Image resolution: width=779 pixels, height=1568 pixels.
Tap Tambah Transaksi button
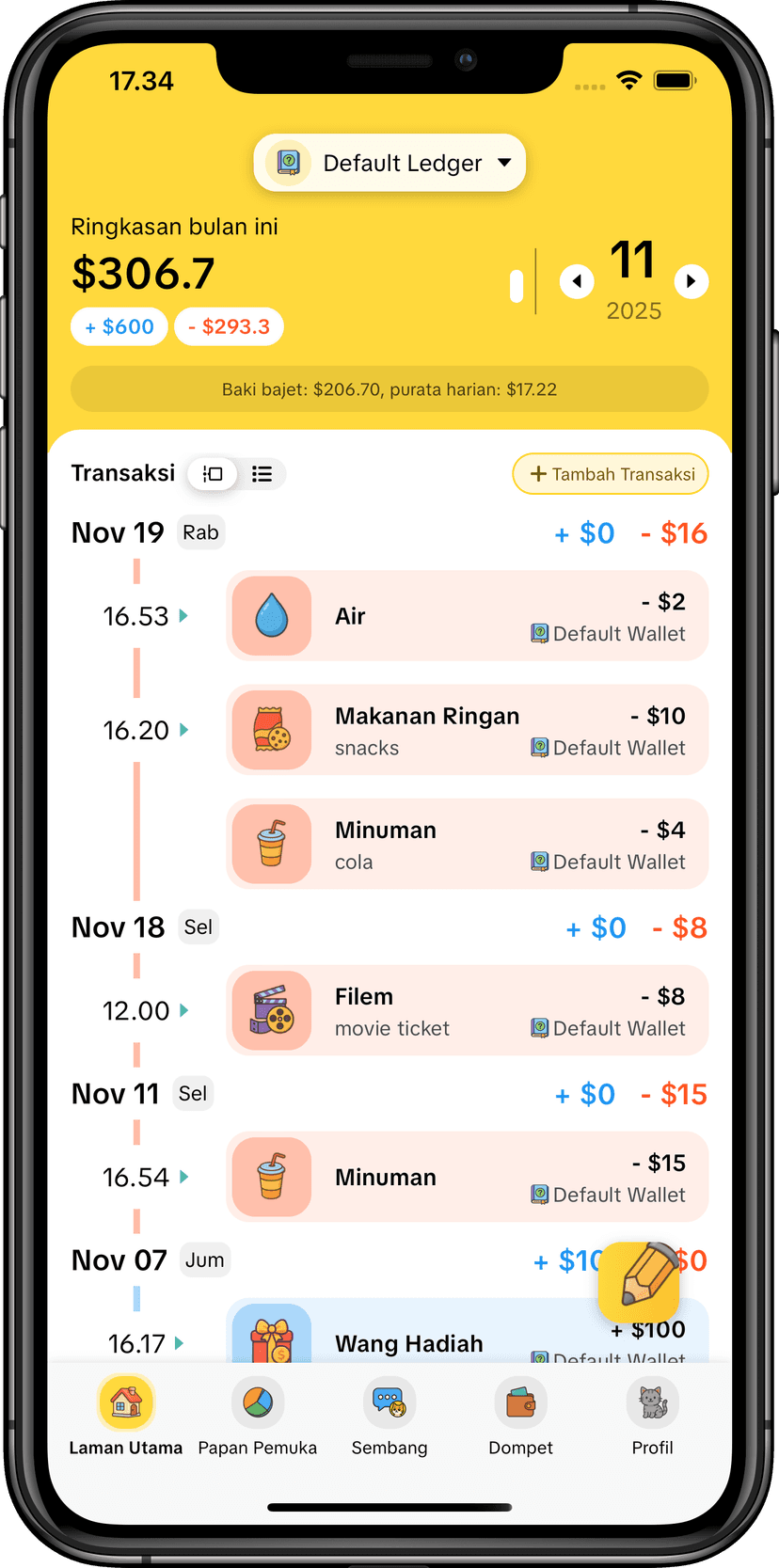(x=611, y=474)
